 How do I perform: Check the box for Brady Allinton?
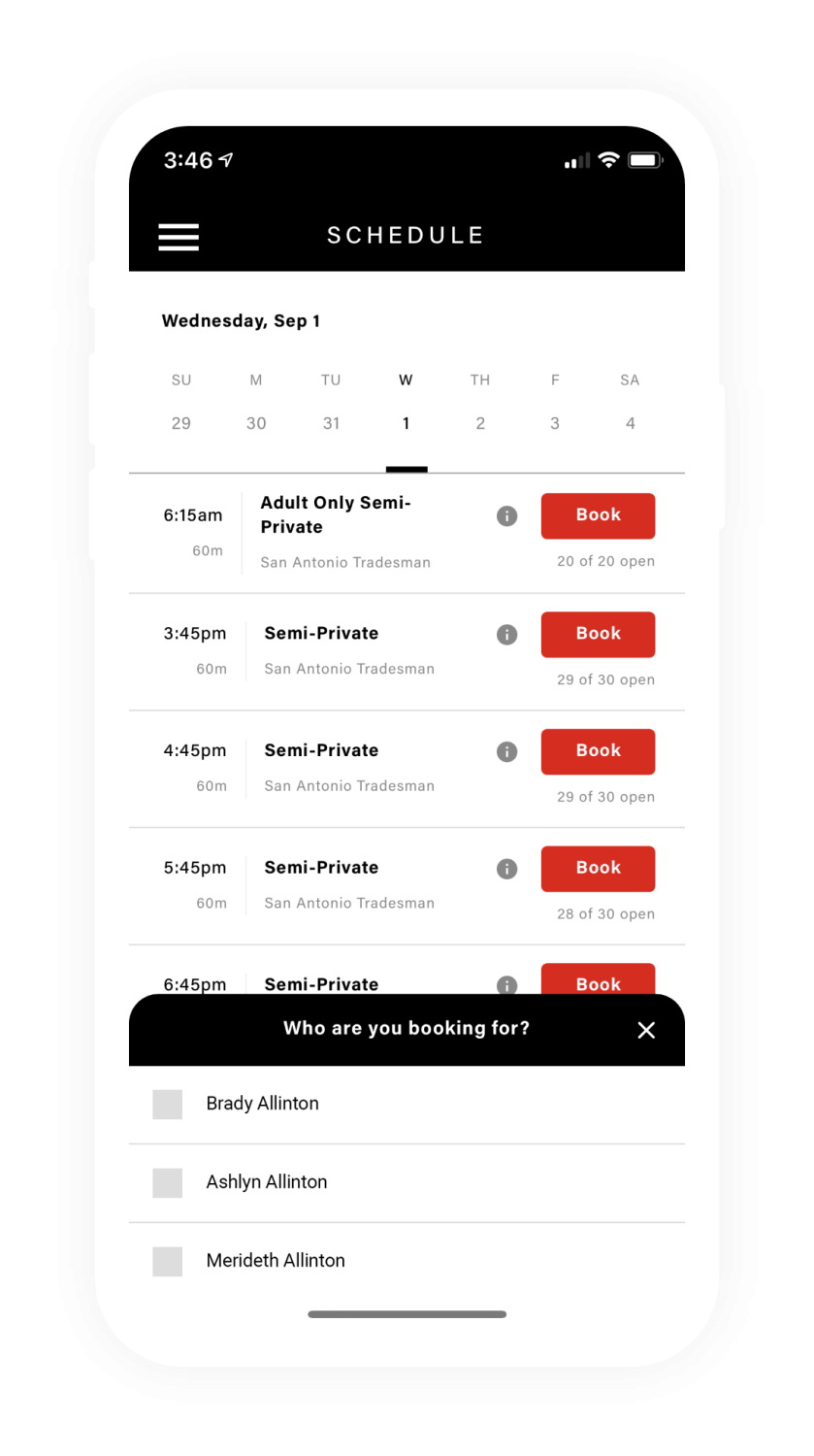168,1104
